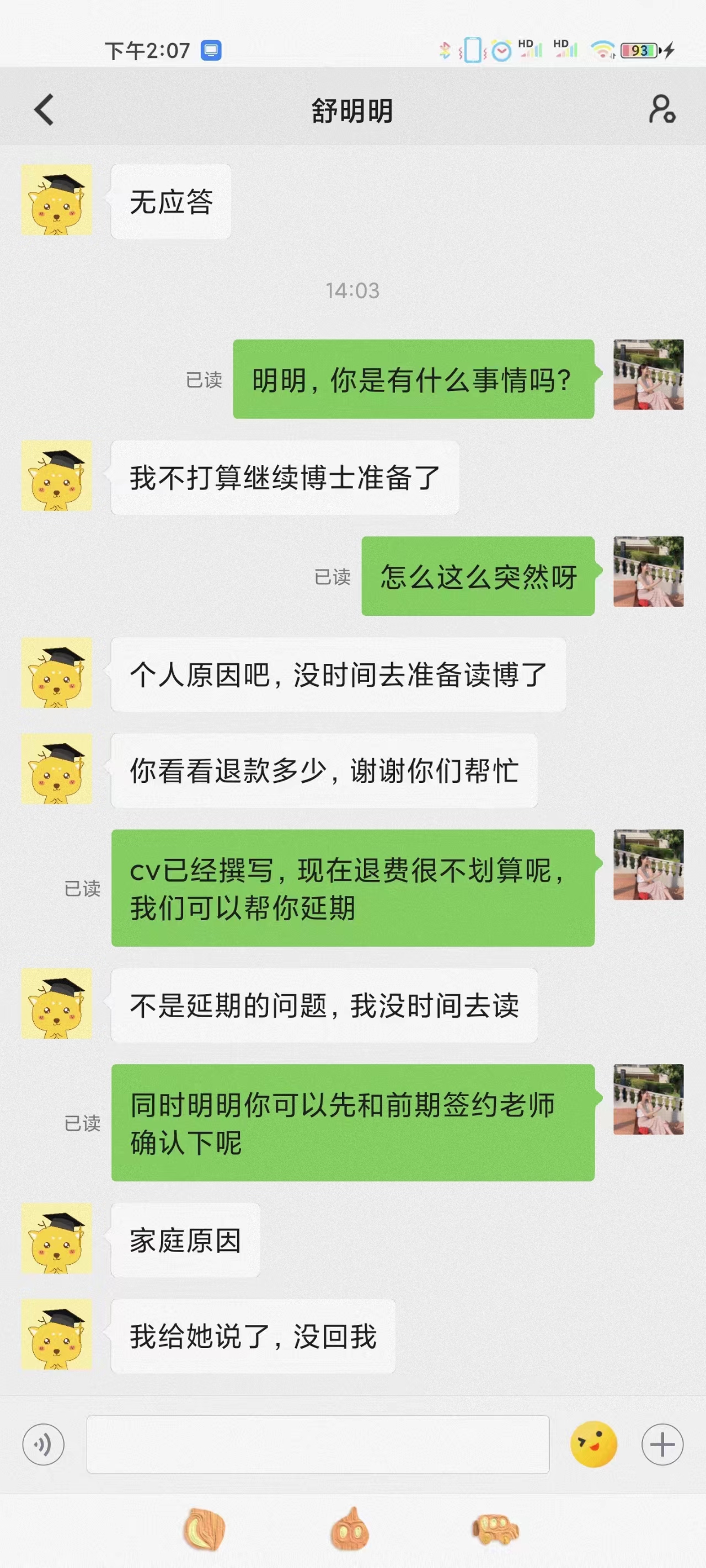The height and width of the screenshot is (1568, 706).
Task: Switch to voice message input
Action: [43, 1445]
